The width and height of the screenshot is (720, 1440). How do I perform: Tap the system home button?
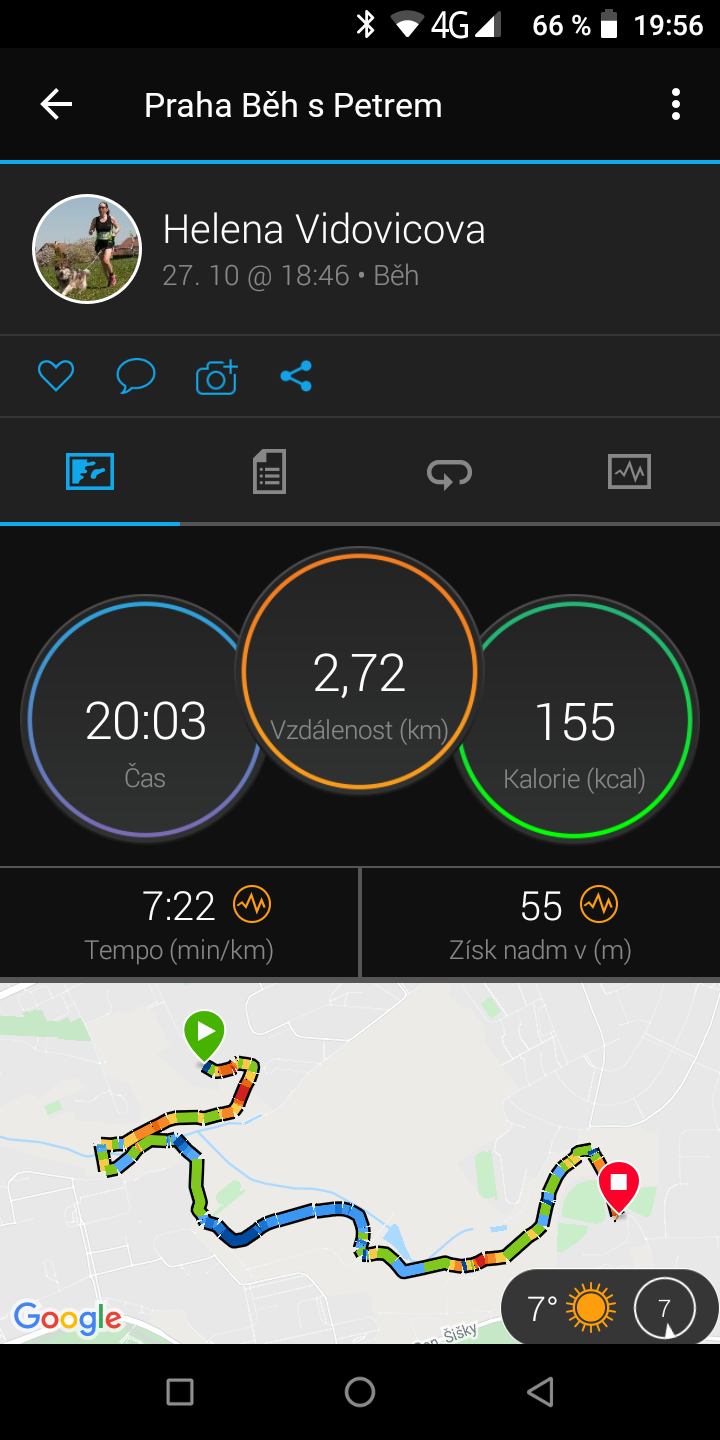pyautogui.click(x=360, y=1391)
